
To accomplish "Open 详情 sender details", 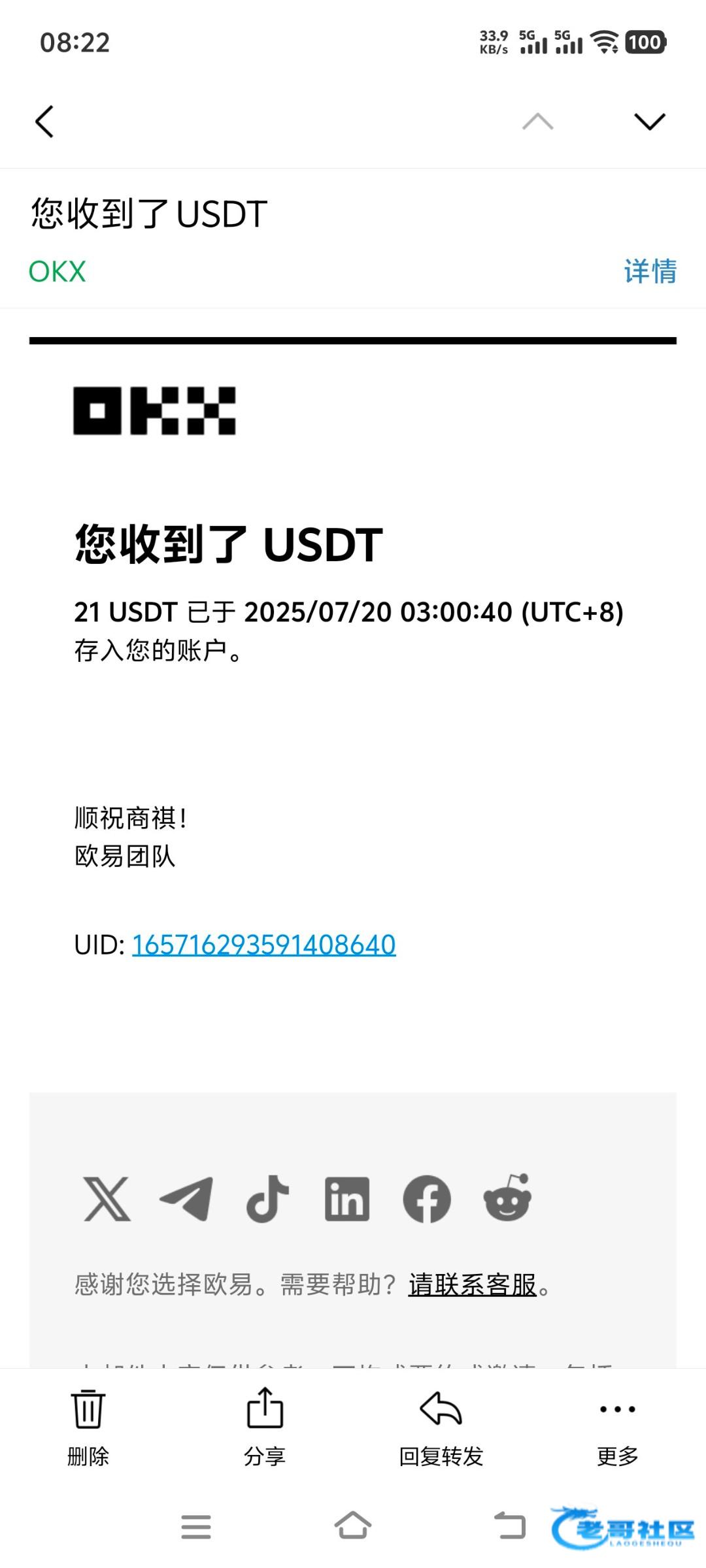I will tap(650, 271).
